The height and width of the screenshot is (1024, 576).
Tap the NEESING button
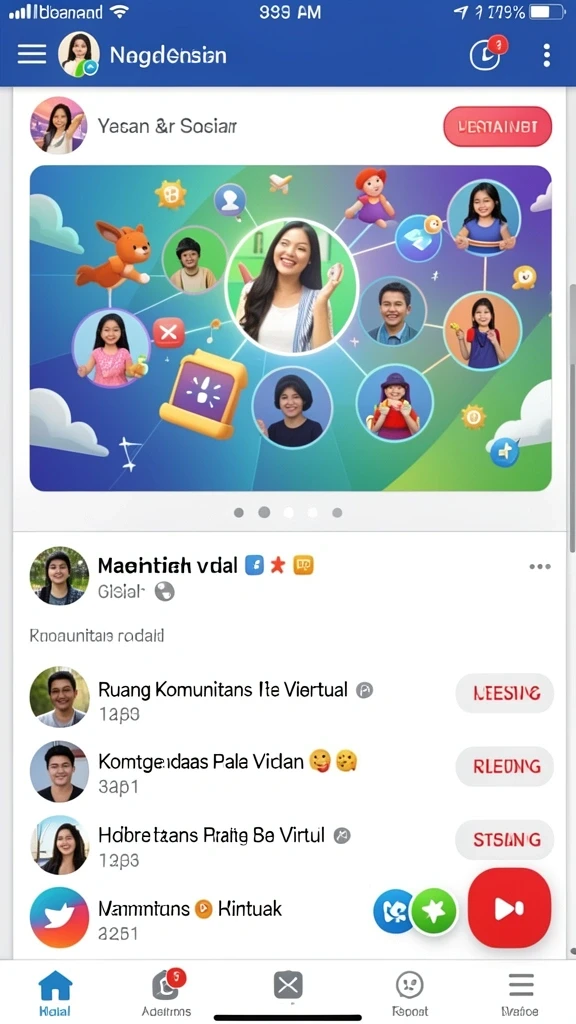coord(505,693)
